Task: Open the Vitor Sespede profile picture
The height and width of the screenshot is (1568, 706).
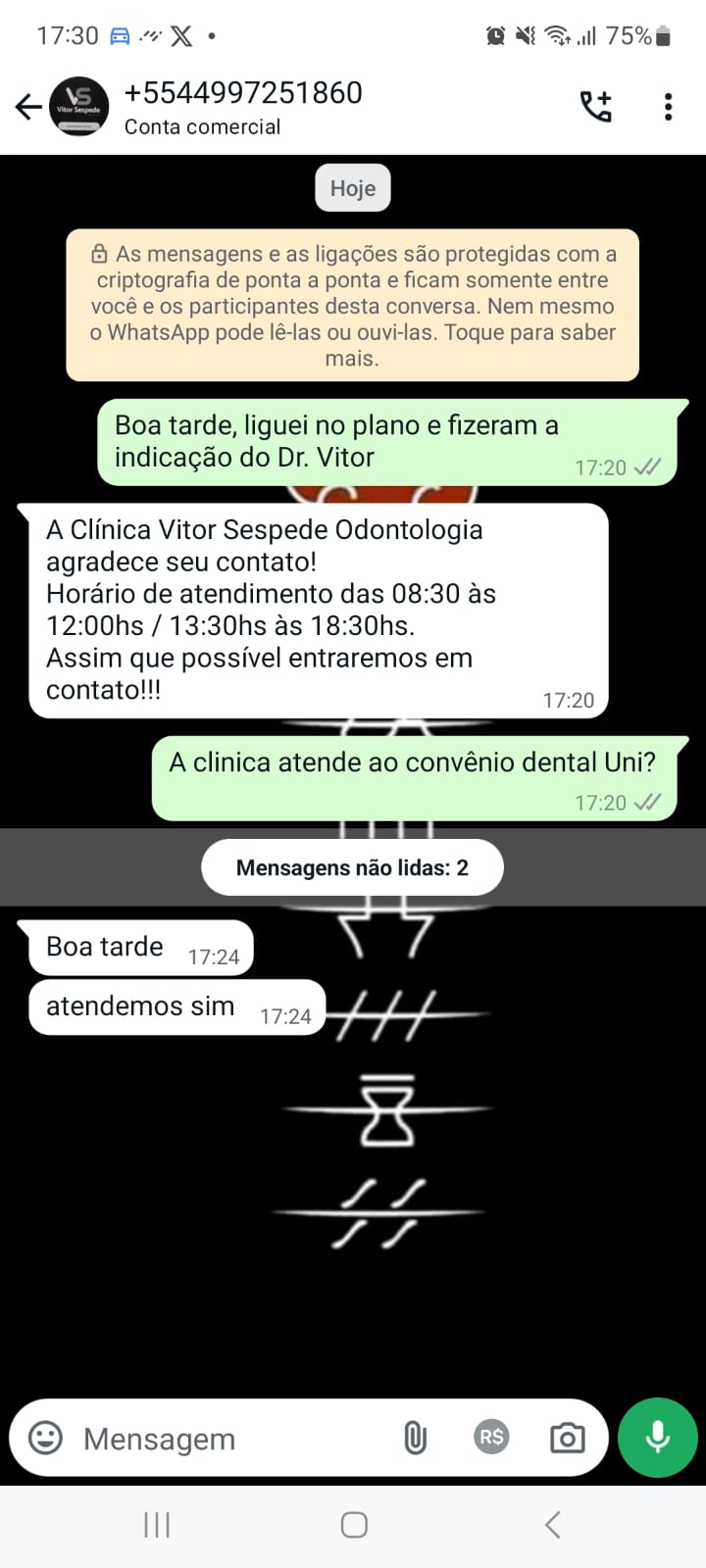Action: pos(78,107)
